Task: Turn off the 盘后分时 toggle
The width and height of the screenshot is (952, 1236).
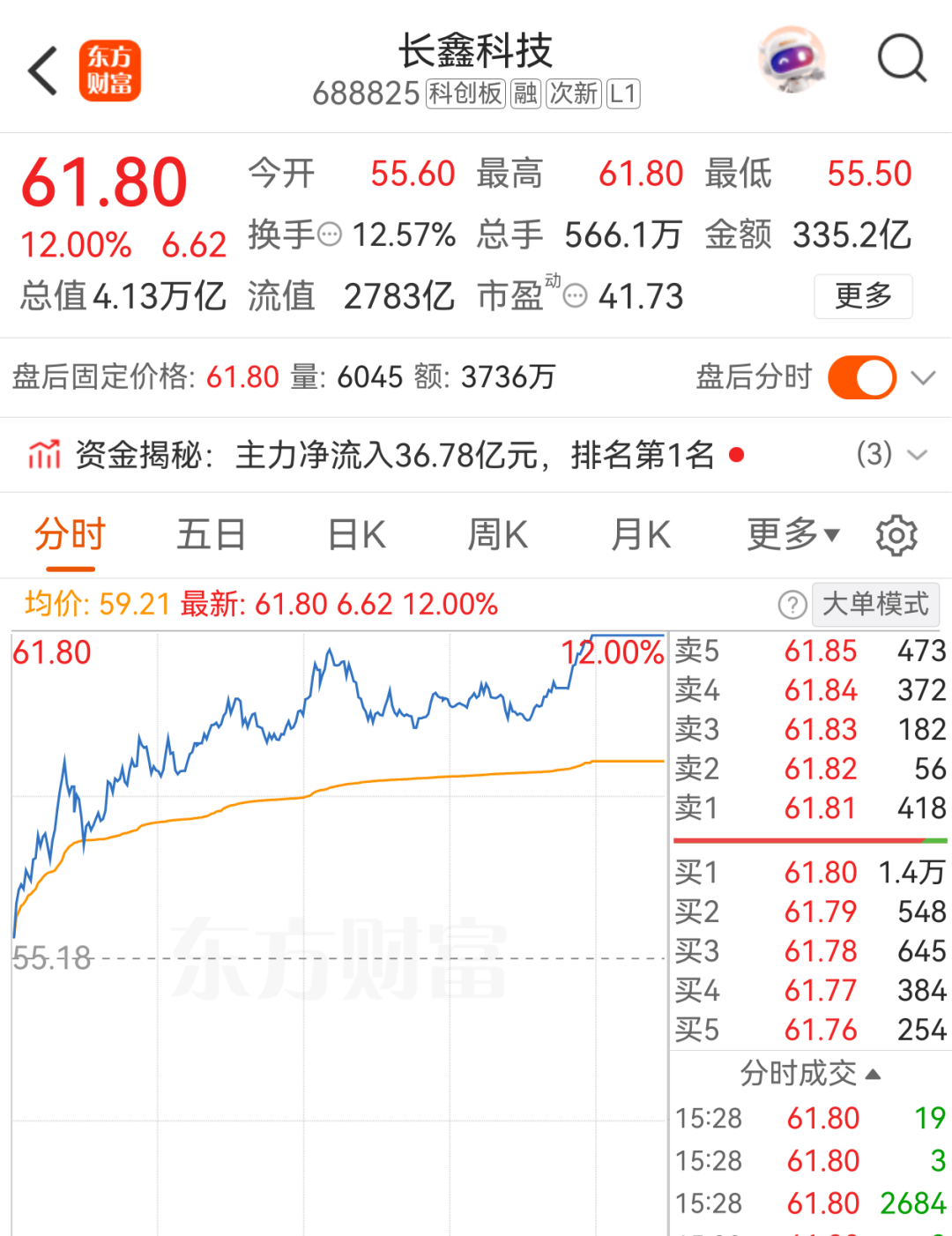Action: click(862, 377)
